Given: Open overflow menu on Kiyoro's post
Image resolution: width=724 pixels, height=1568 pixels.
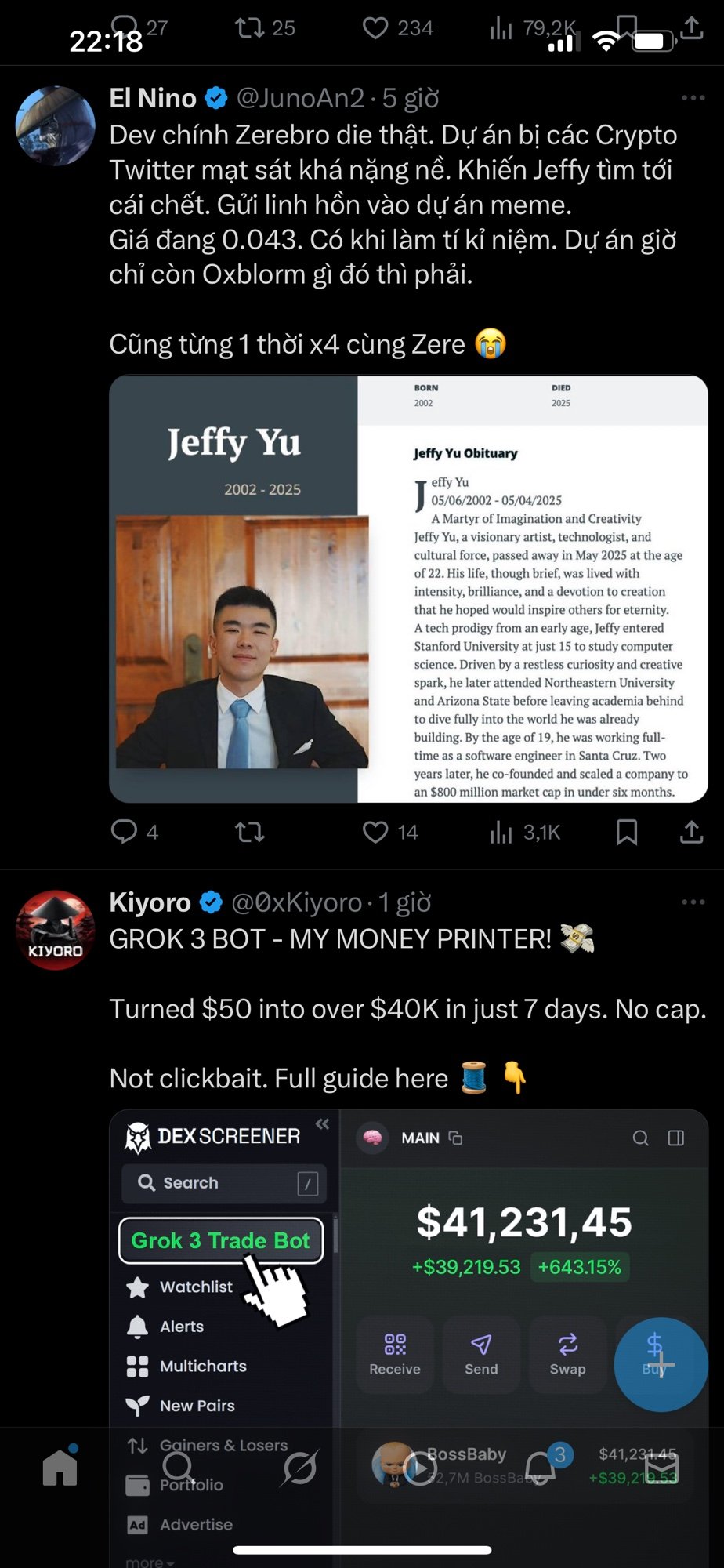Looking at the screenshot, I should click(693, 902).
